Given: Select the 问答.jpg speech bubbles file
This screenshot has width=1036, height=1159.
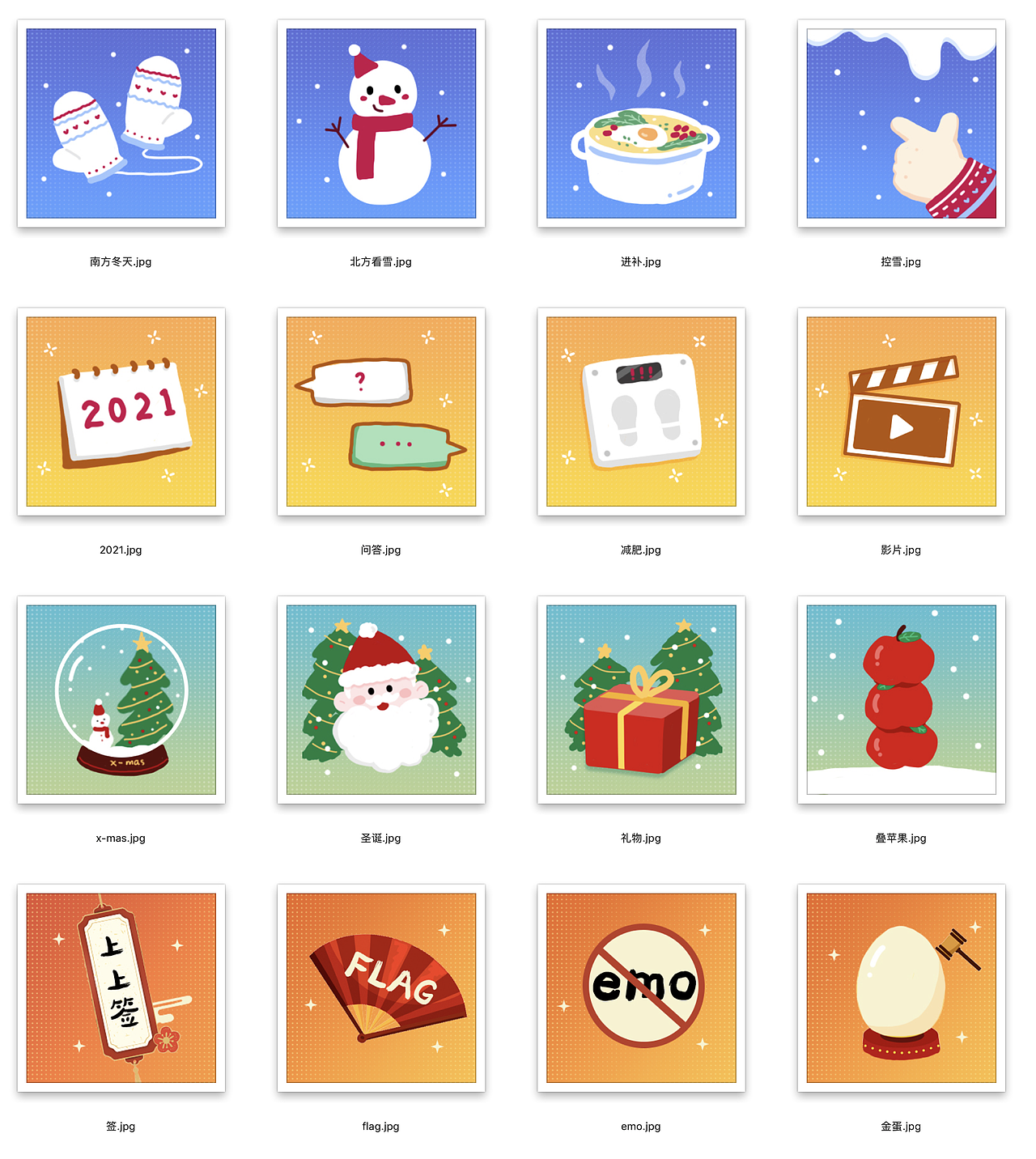Looking at the screenshot, I should (x=381, y=412).
